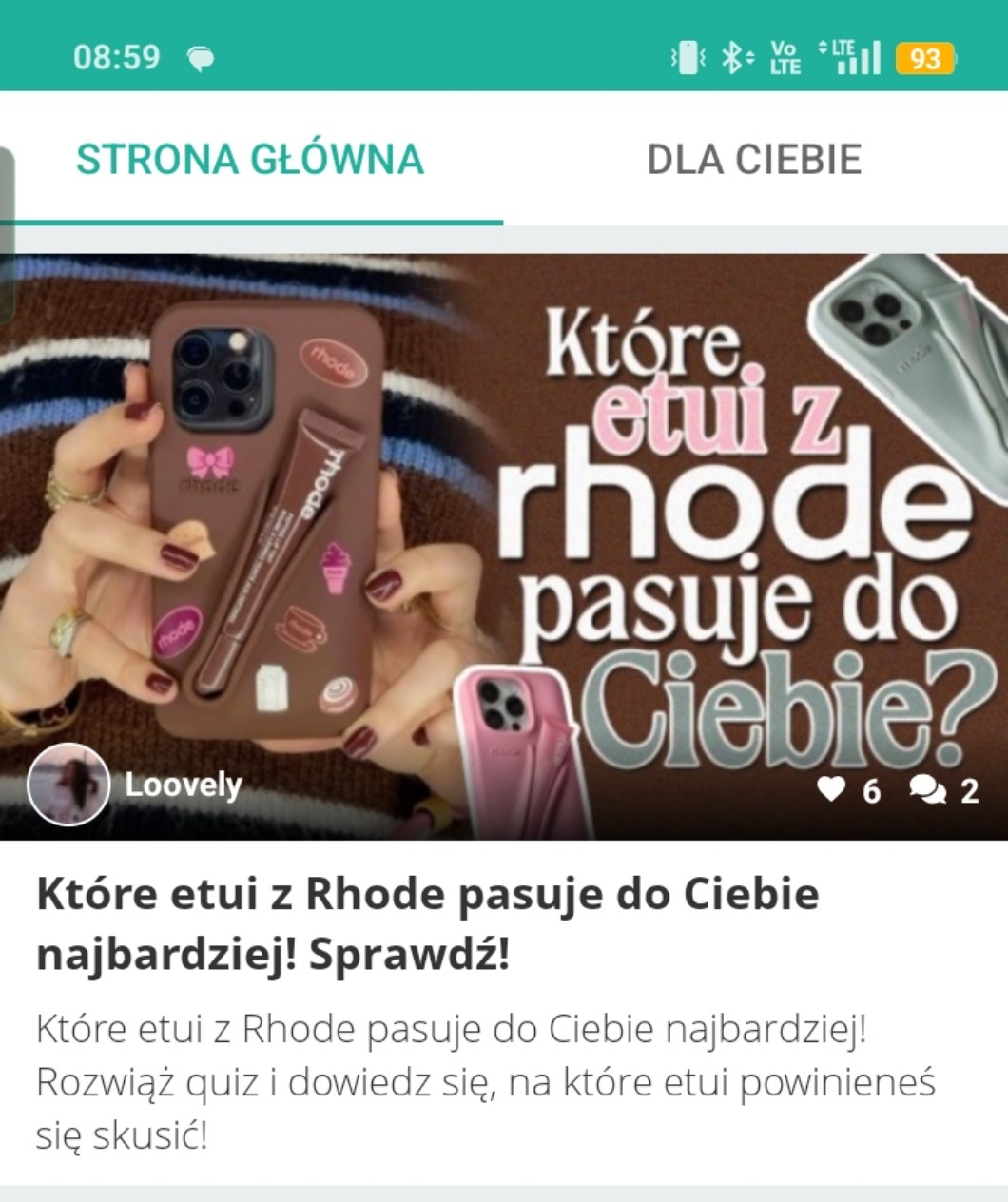Open Loovely's author profile

(67, 785)
